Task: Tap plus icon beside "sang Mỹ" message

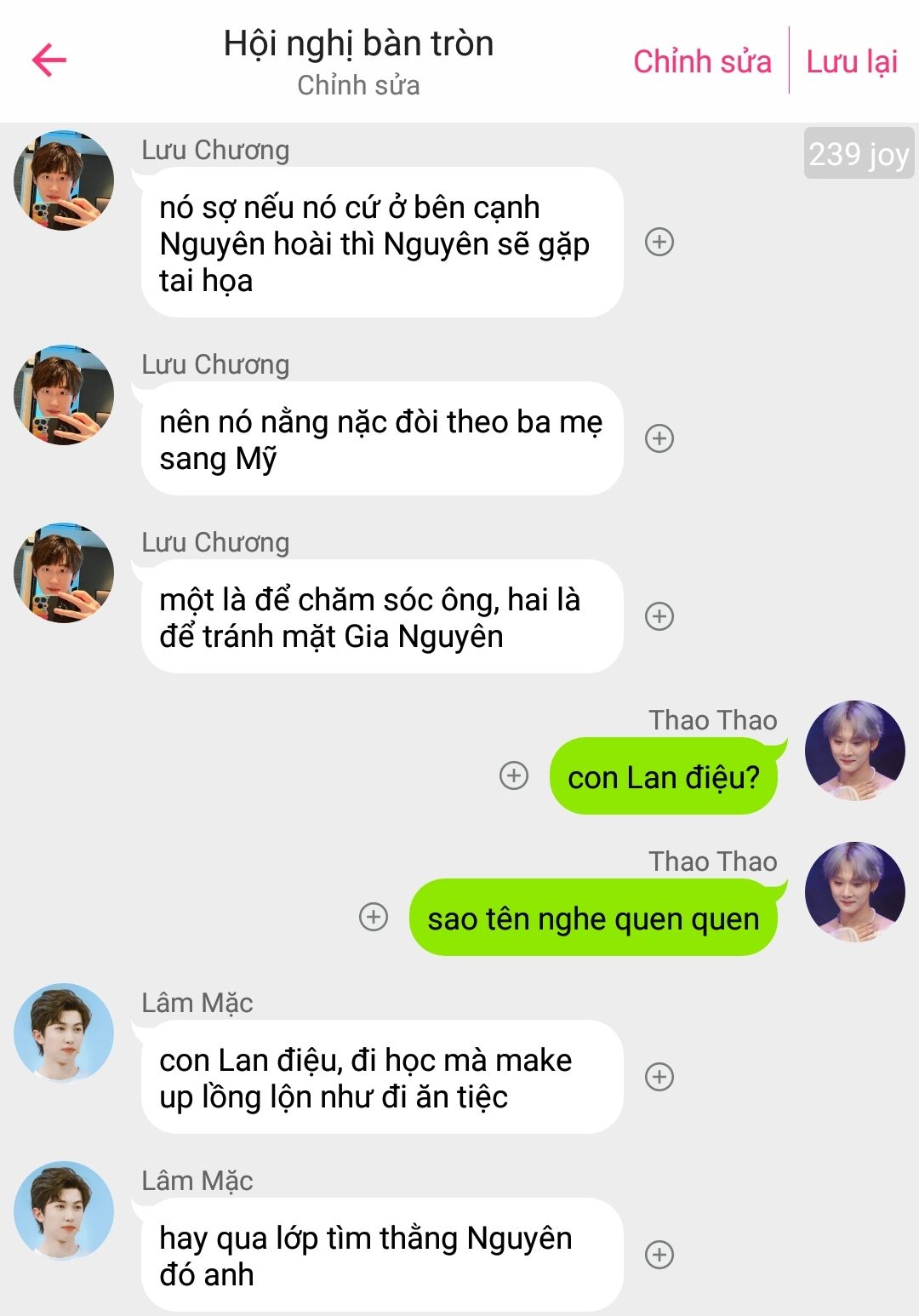Action: click(x=659, y=438)
